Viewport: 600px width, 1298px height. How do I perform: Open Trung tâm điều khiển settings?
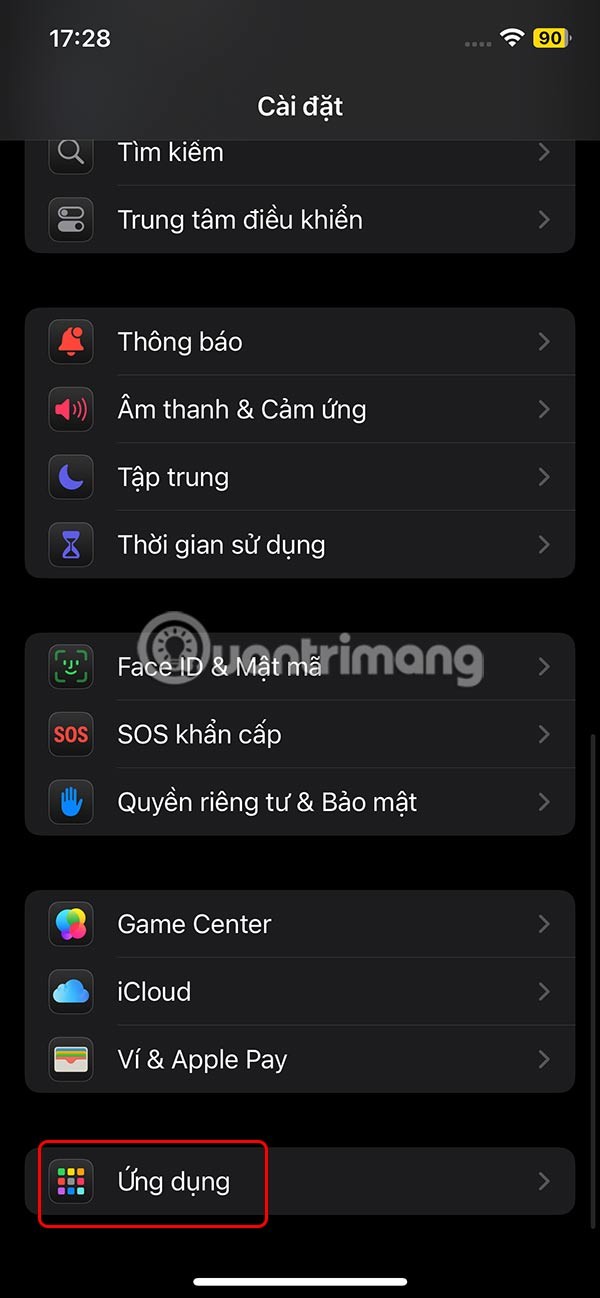pos(300,220)
